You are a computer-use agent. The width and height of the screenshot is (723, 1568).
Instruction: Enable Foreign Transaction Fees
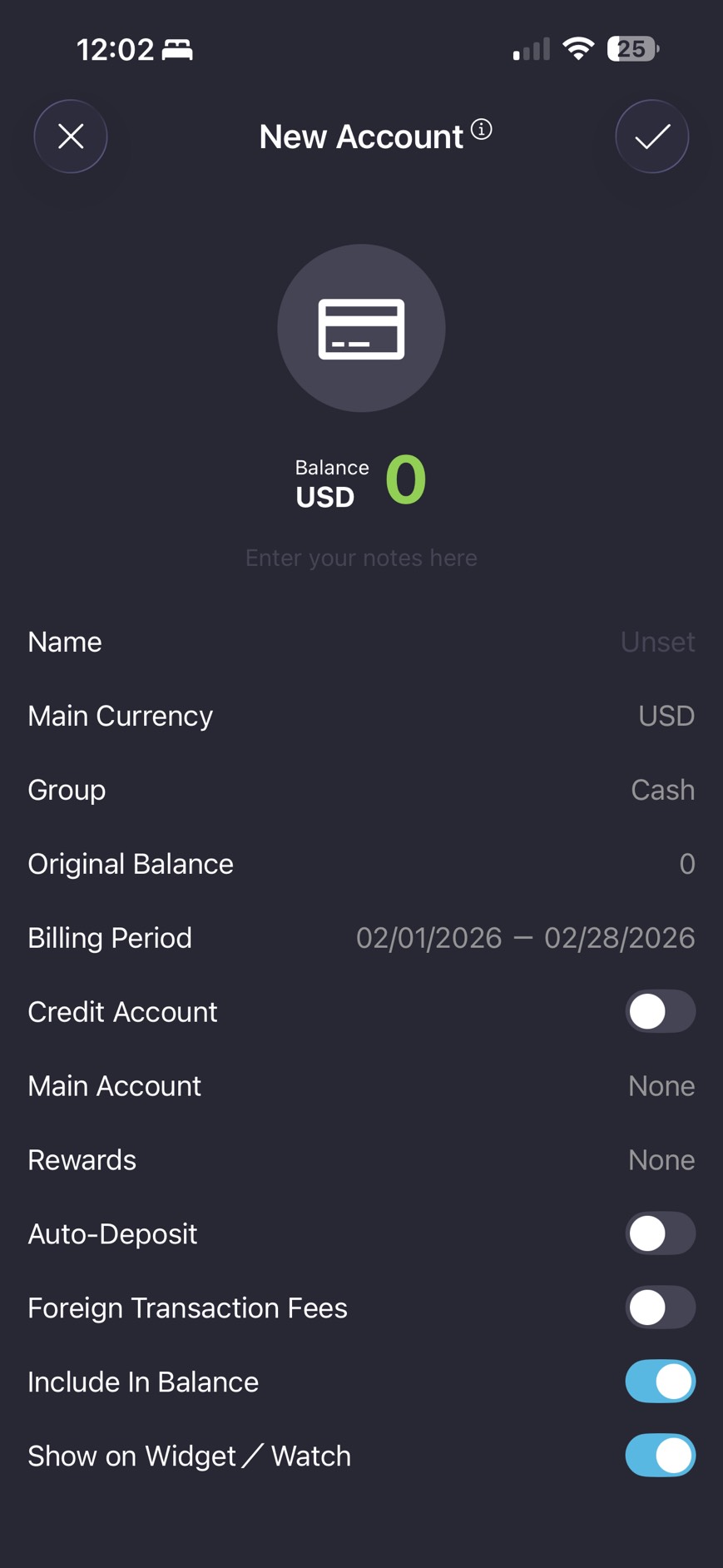pyautogui.click(x=660, y=1307)
